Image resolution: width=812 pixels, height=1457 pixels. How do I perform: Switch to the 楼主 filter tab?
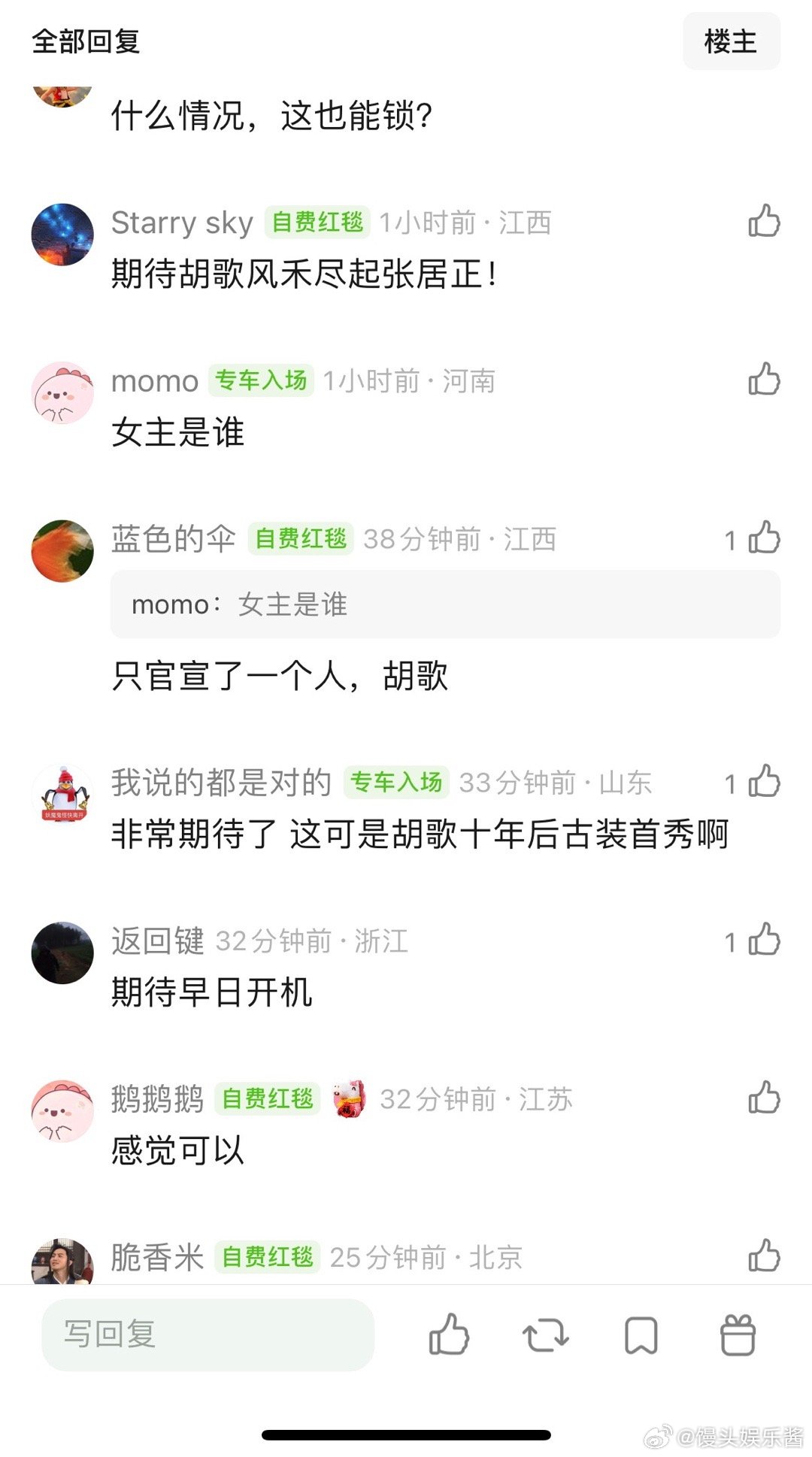(x=732, y=41)
